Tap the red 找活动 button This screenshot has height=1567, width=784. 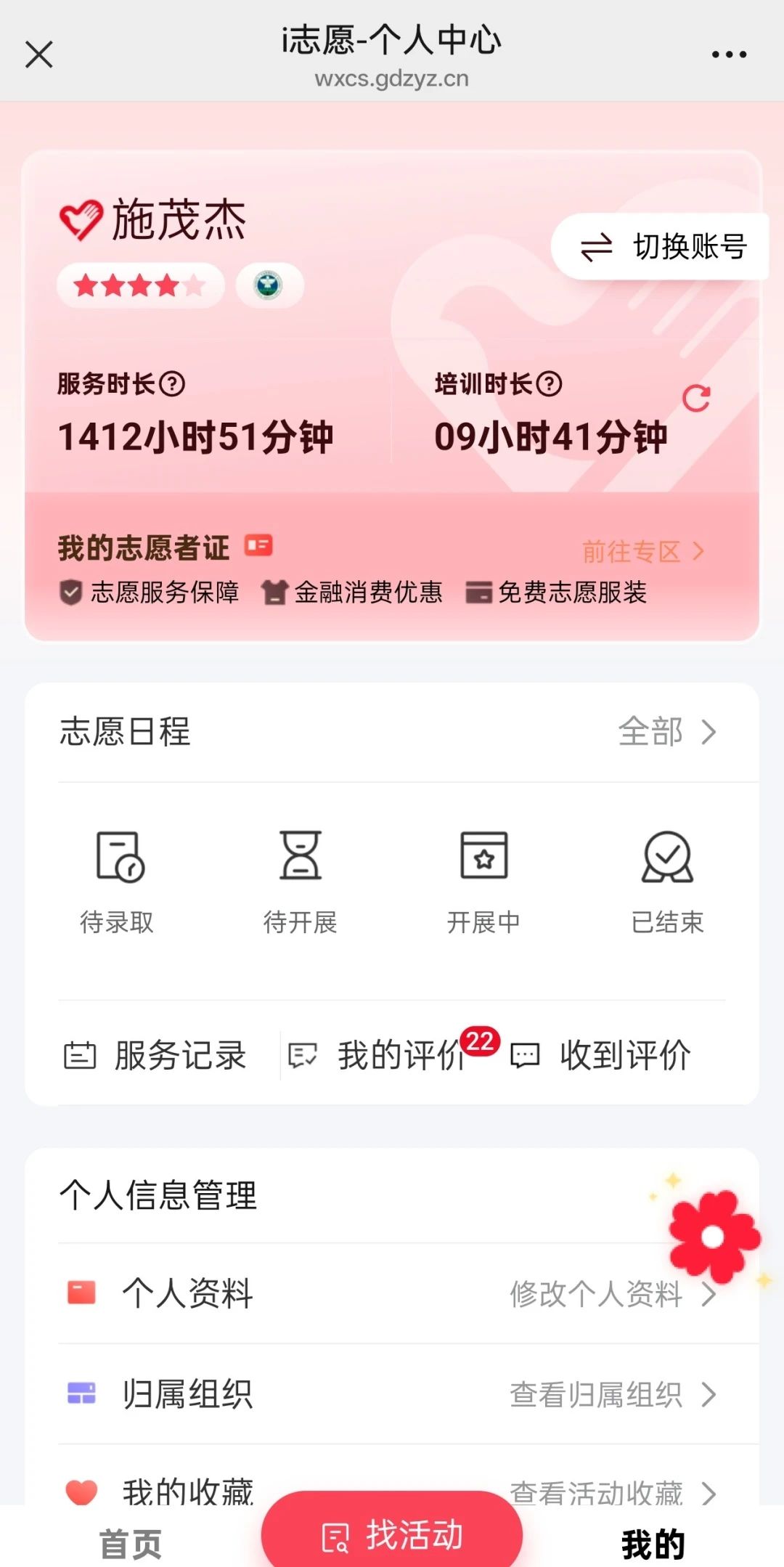pyautogui.click(x=392, y=1535)
